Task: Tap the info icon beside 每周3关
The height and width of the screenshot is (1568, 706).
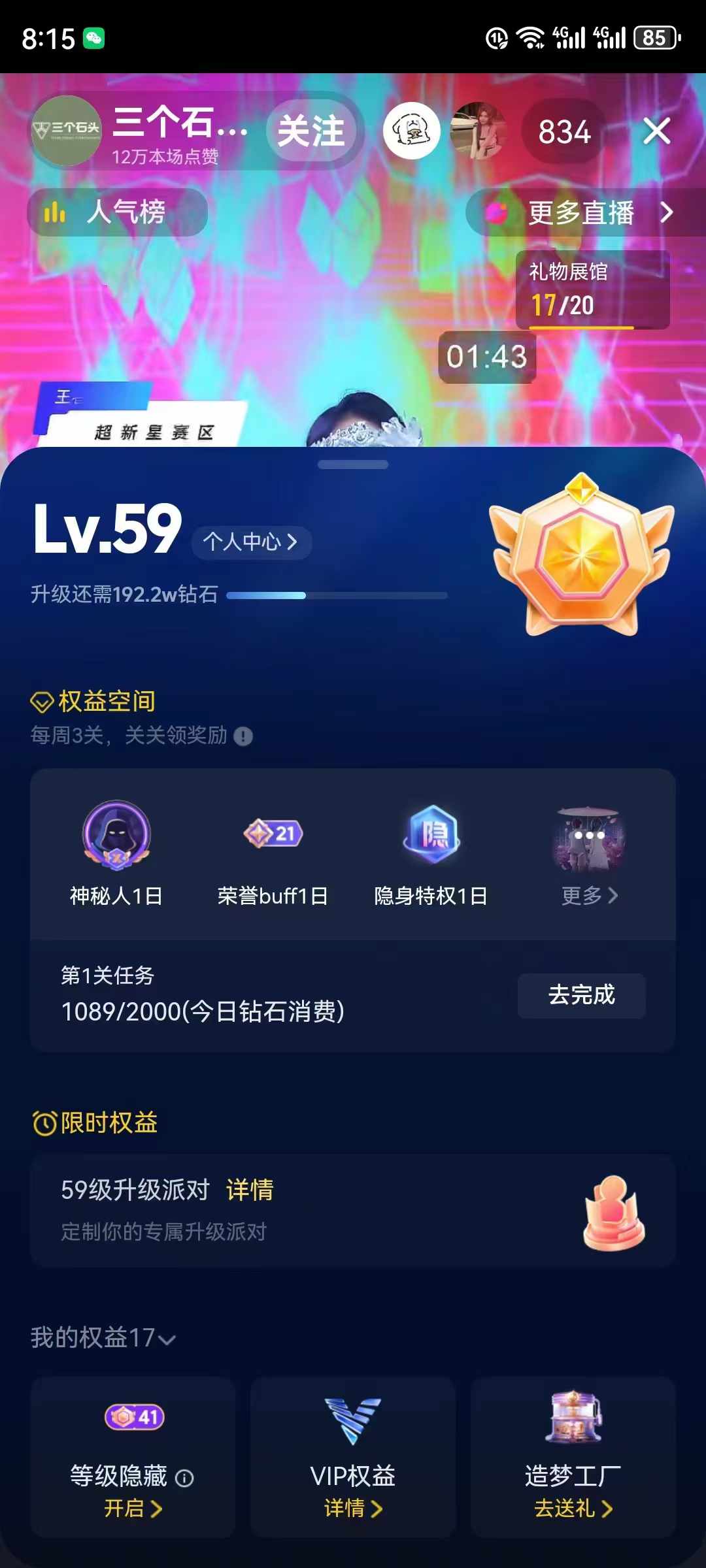Action: (243, 736)
